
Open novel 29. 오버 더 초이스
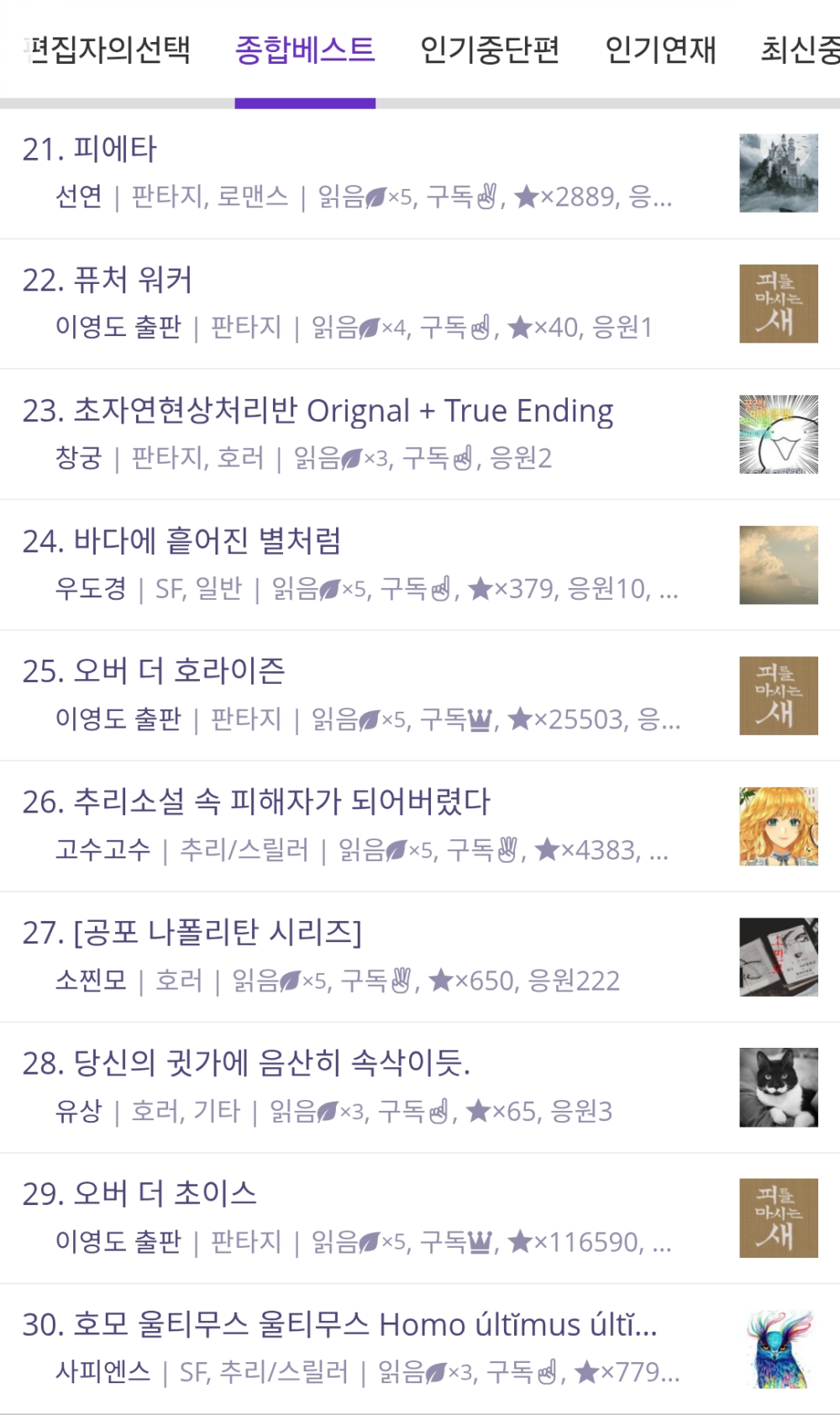point(139,1193)
